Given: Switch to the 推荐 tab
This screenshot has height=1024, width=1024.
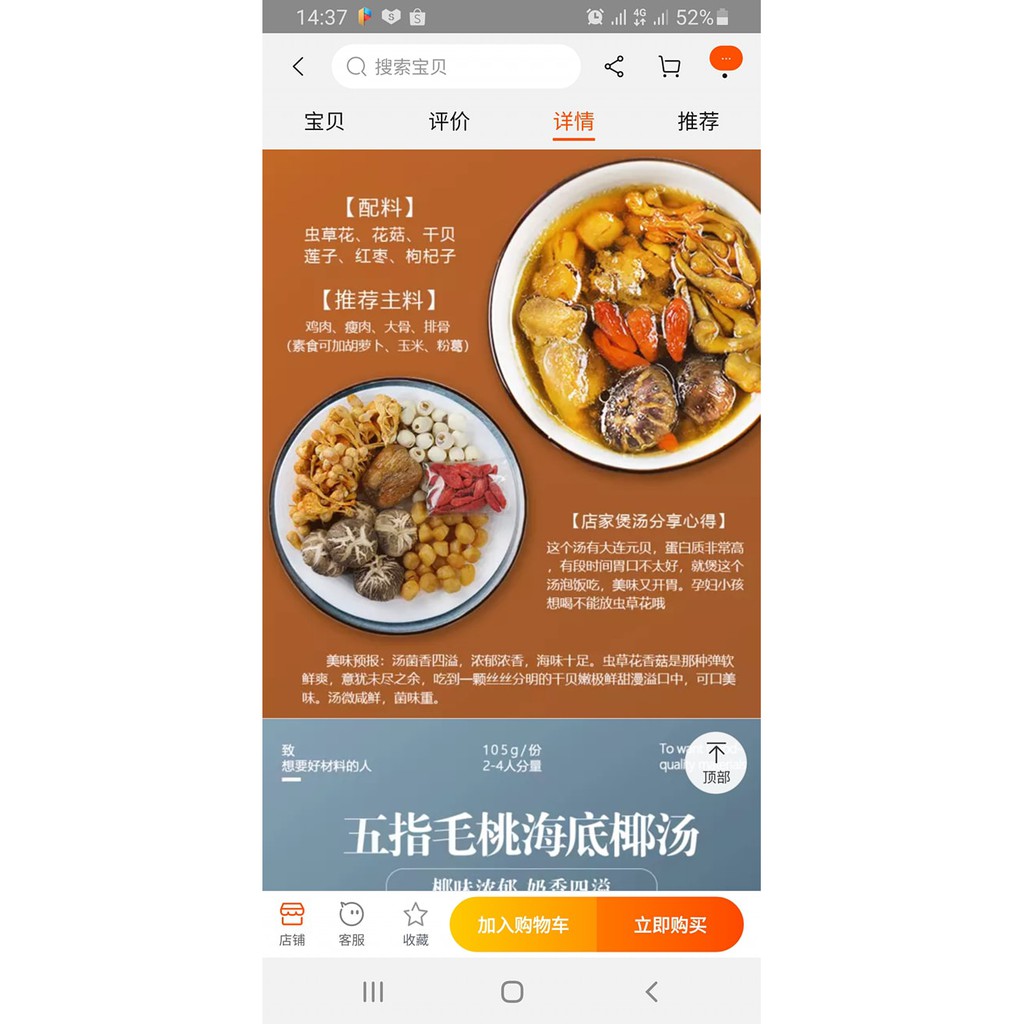Looking at the screenshot, I should pos(698,122).
